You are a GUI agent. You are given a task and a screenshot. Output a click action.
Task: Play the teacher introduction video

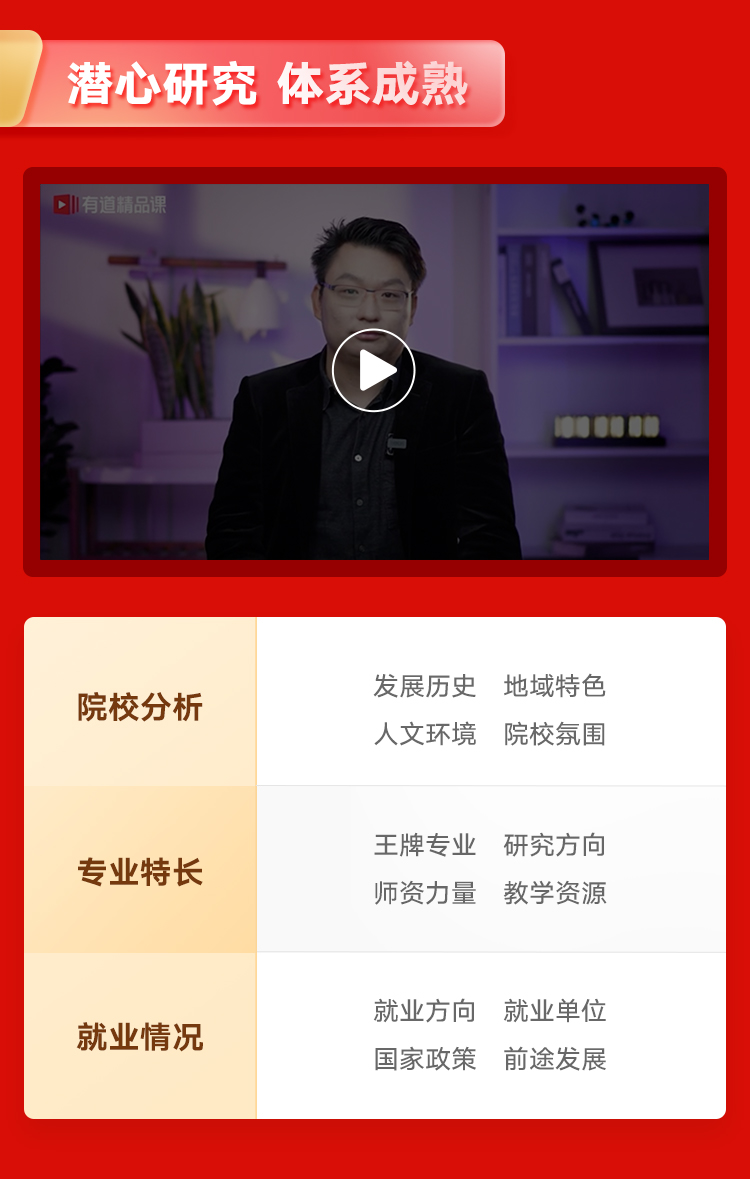click(373, 370)
